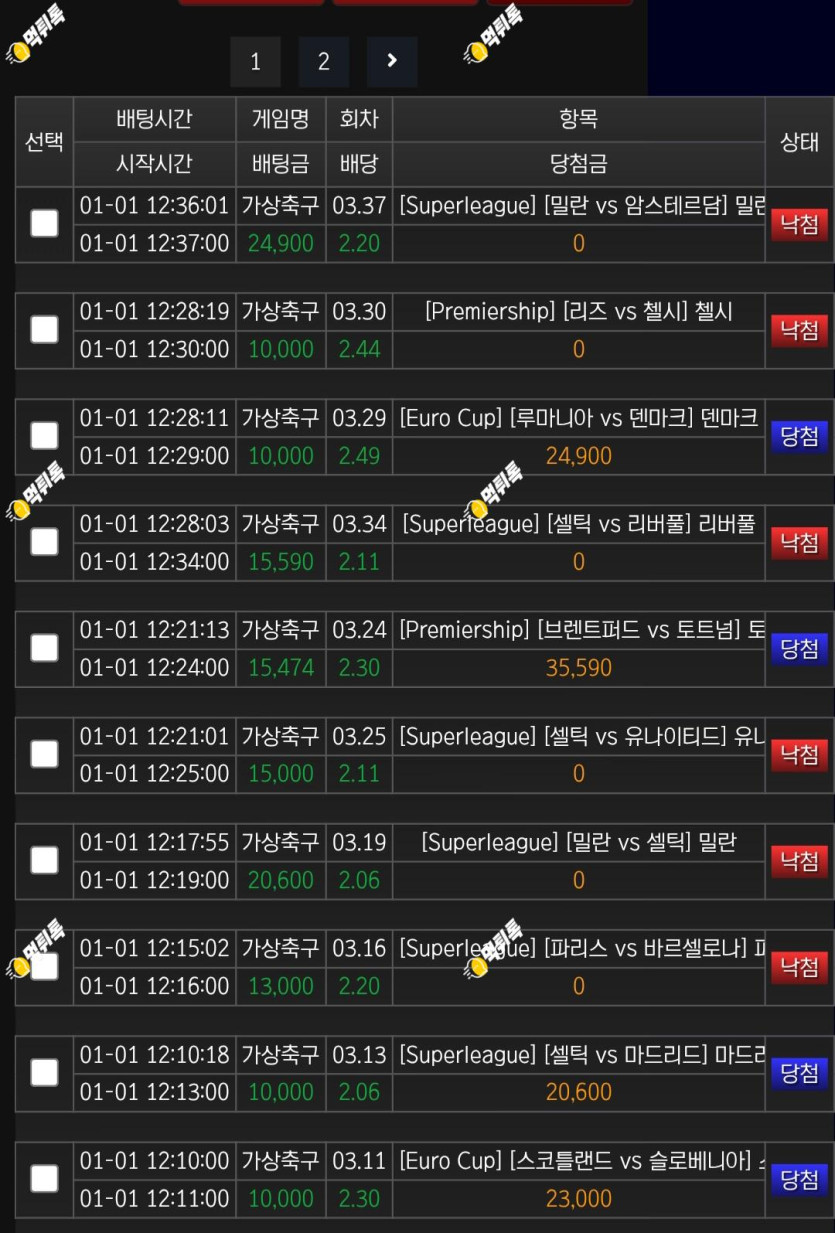Tick the 12:28:11 Romania vs Denmark bet checkbox

click(x=44, y=435)
